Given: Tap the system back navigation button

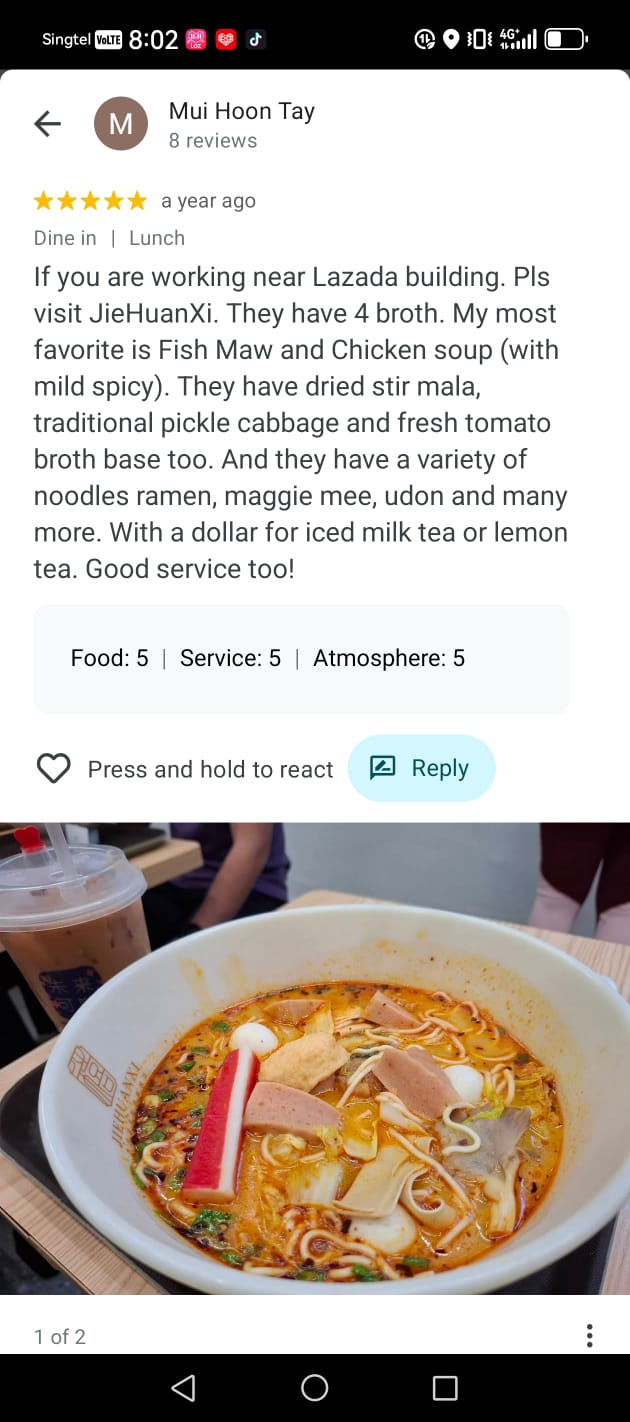Looking at the screenshot, I should point(183,1388).
